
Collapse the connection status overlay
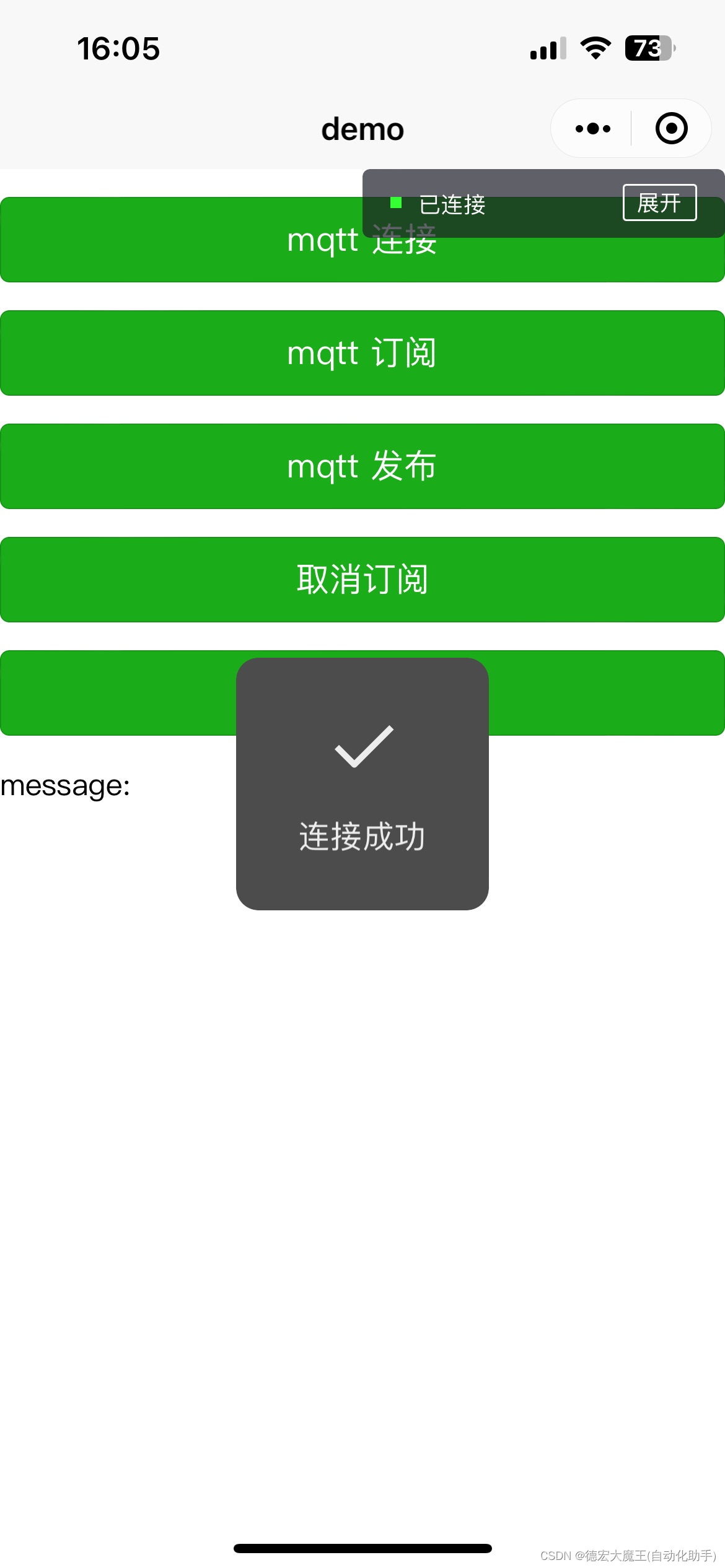pyautogui.click(x=659, y=203)
